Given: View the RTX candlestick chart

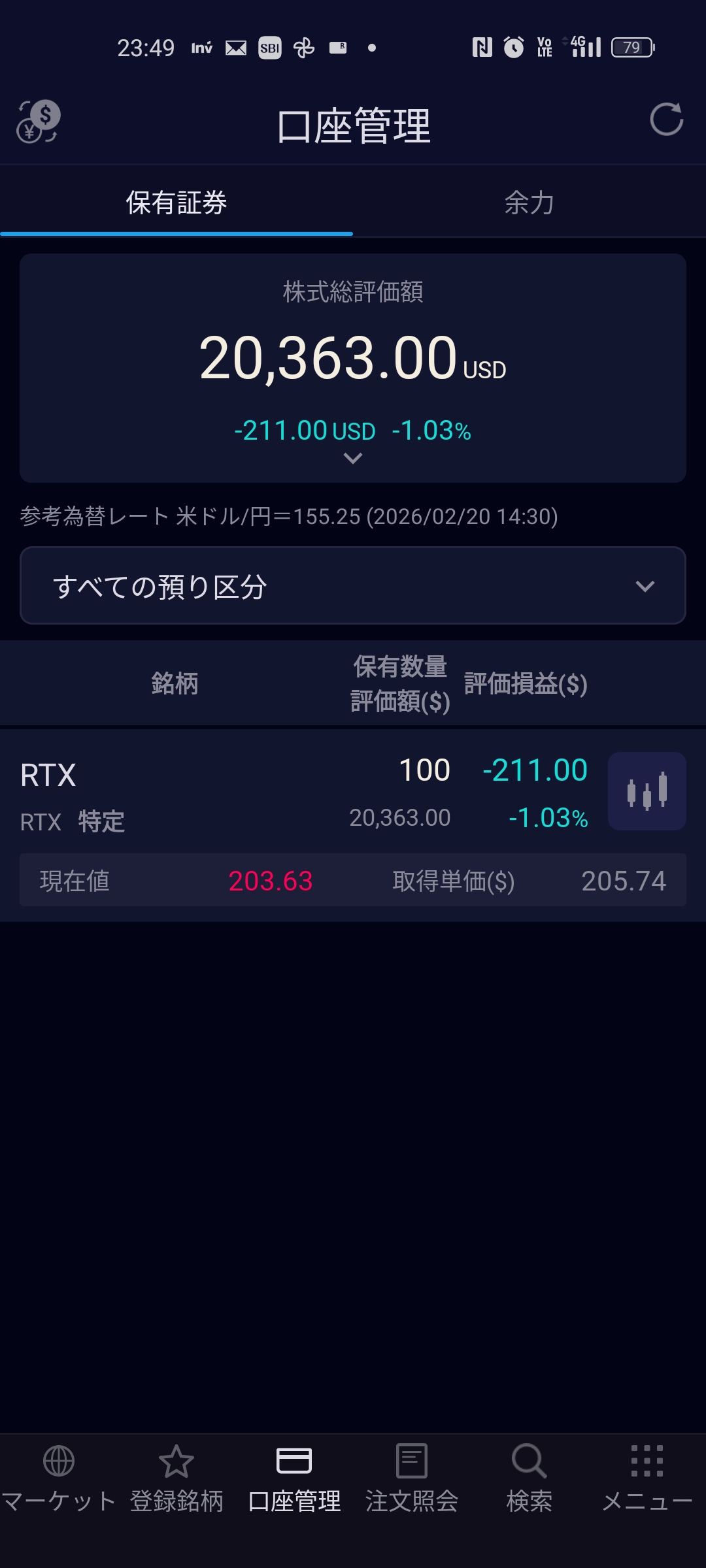Looking at the screenshot, I should 647,791.
